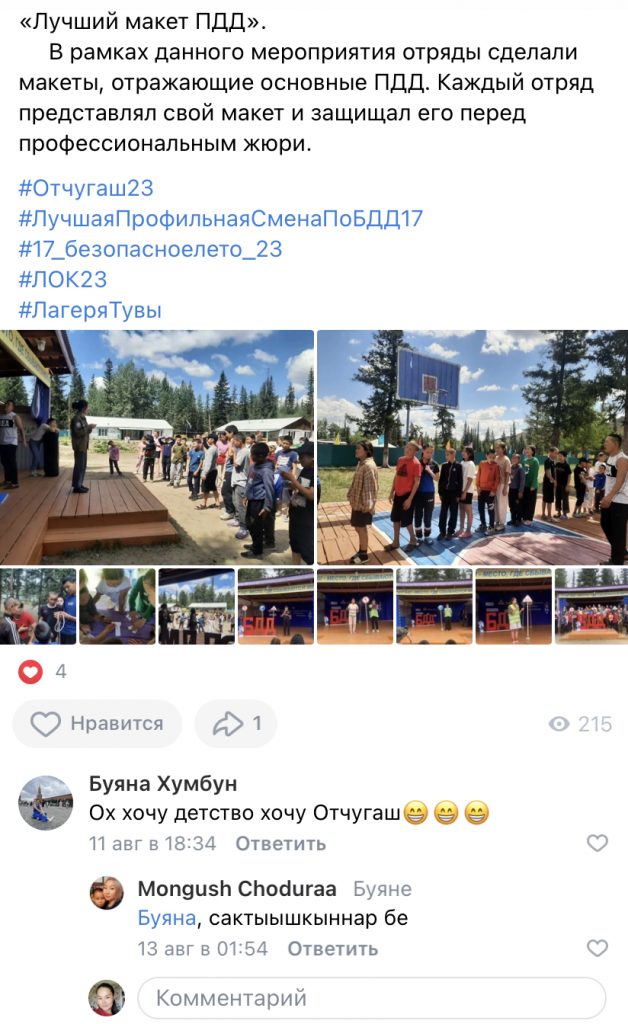This screenshot has width=628, height=1024.
Task: Open the large photo with the basketball hoop
Action: click(x=472, y=447)
